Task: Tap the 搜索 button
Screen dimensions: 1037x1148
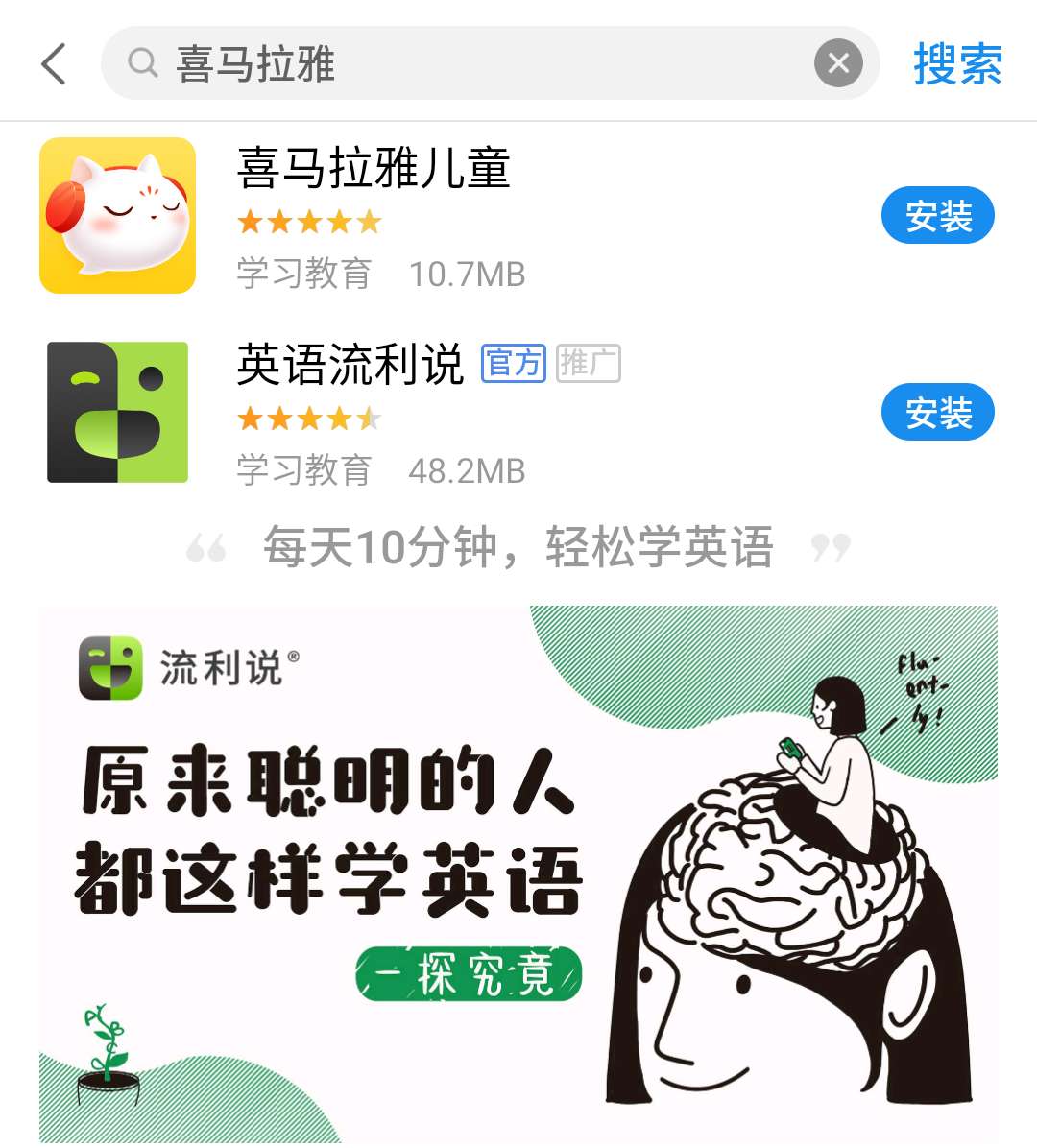Action: point(956,64)
